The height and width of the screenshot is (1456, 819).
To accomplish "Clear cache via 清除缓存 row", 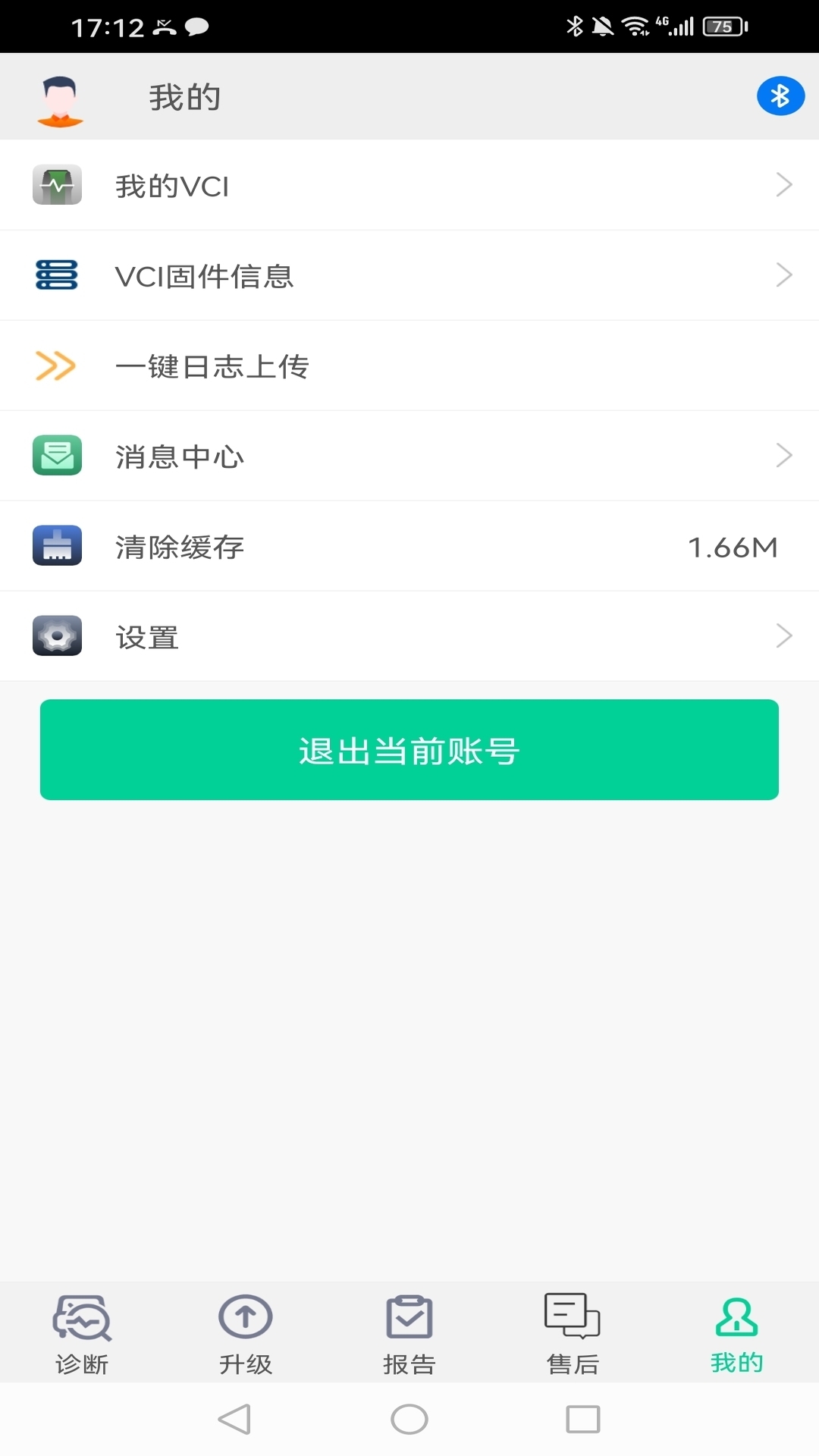I will pos(409,546).
